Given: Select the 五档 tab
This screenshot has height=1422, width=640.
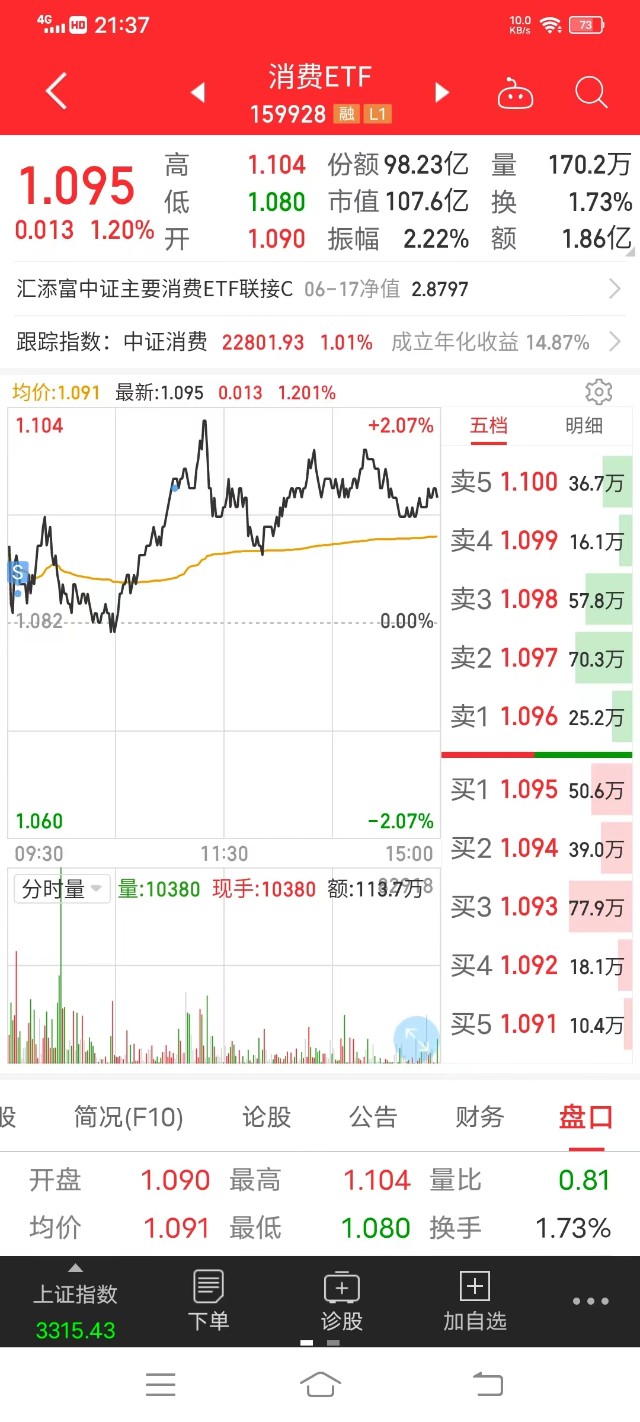Looking at the screenshot, I should 489,425.
